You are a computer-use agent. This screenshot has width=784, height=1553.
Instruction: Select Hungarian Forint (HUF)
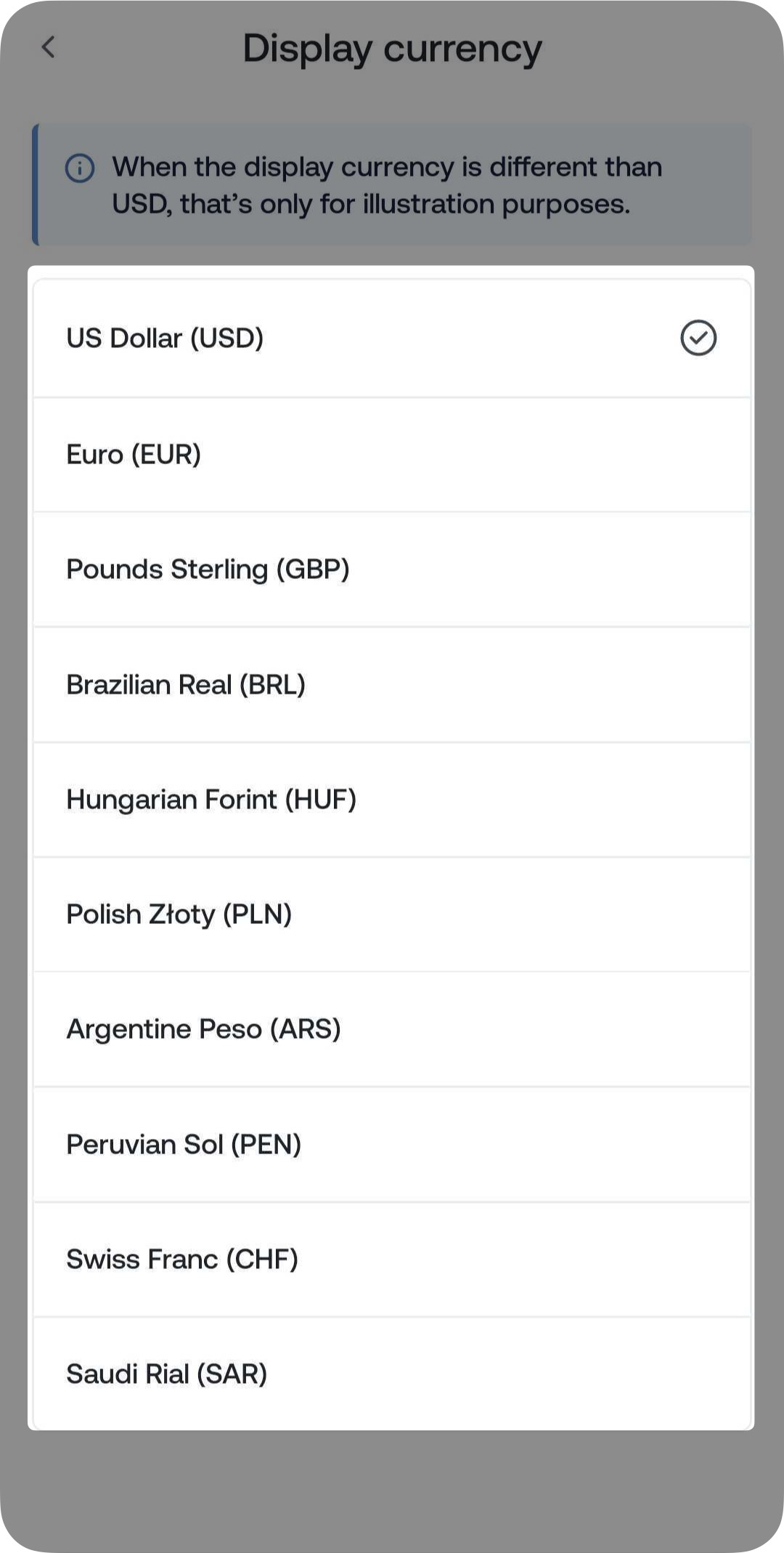tap(391, 800)
